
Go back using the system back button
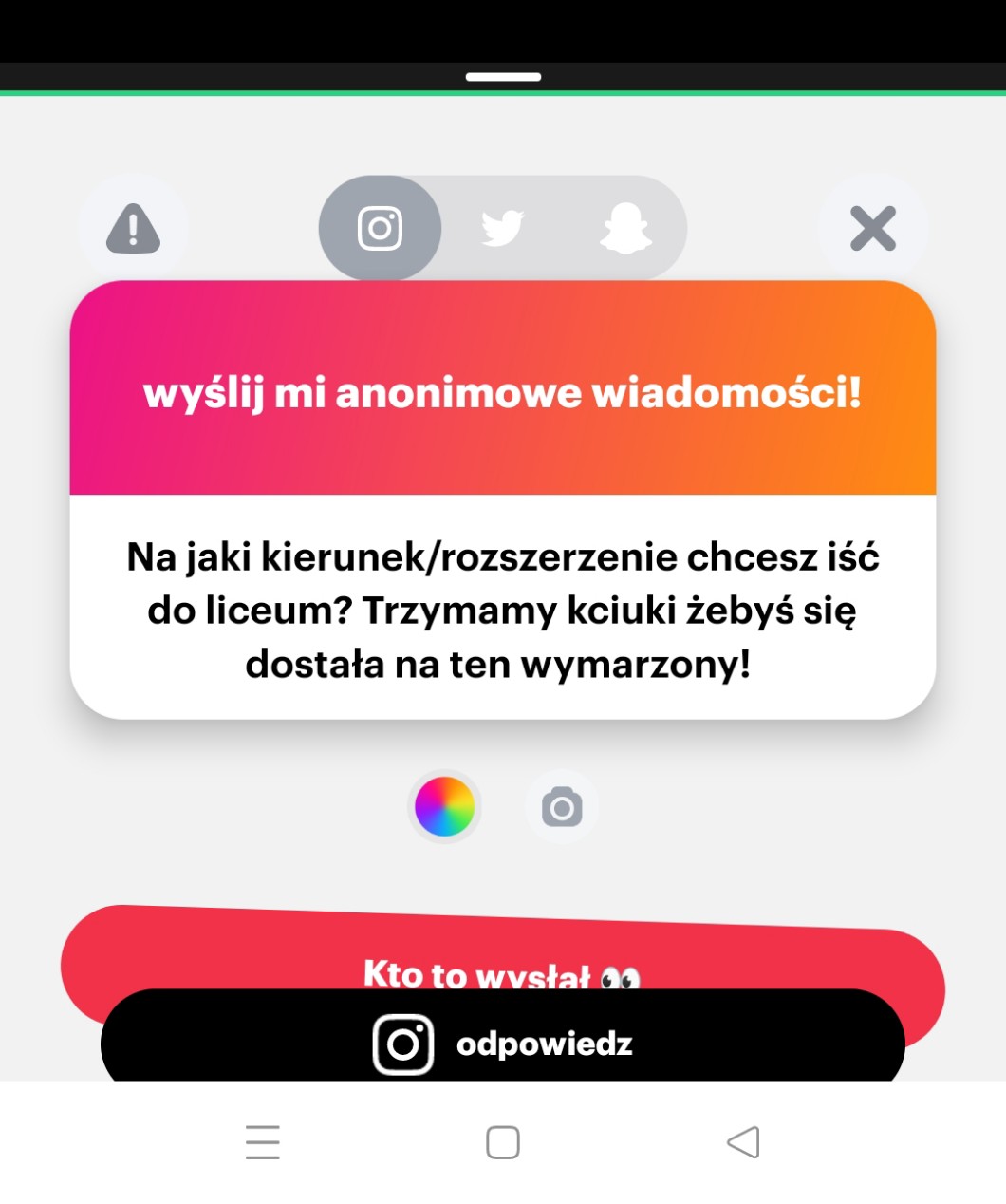click(743, 1142)
